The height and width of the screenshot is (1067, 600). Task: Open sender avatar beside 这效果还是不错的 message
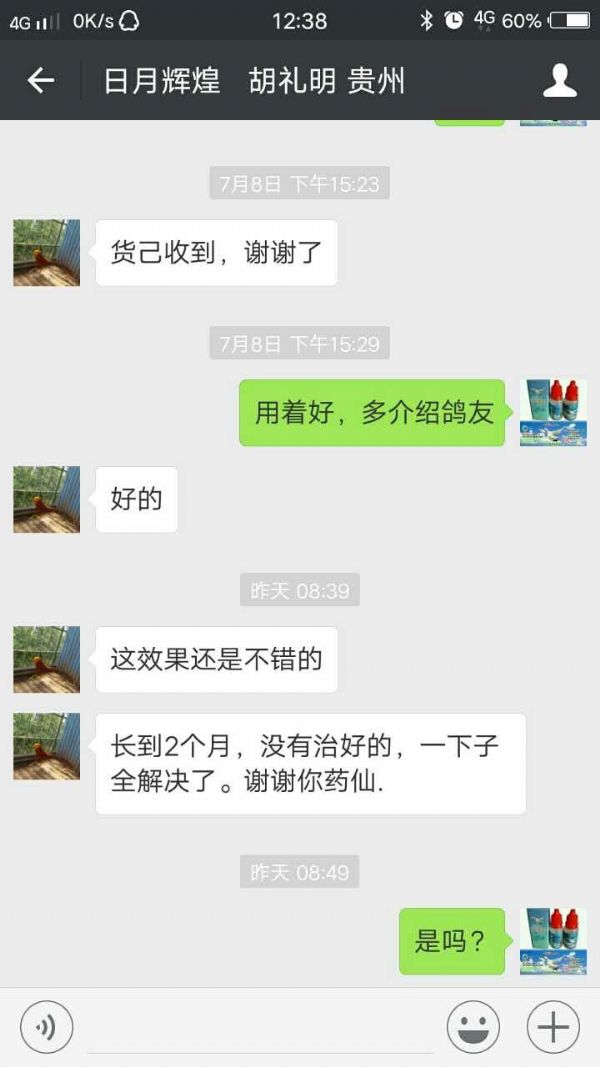pos(46,660)
